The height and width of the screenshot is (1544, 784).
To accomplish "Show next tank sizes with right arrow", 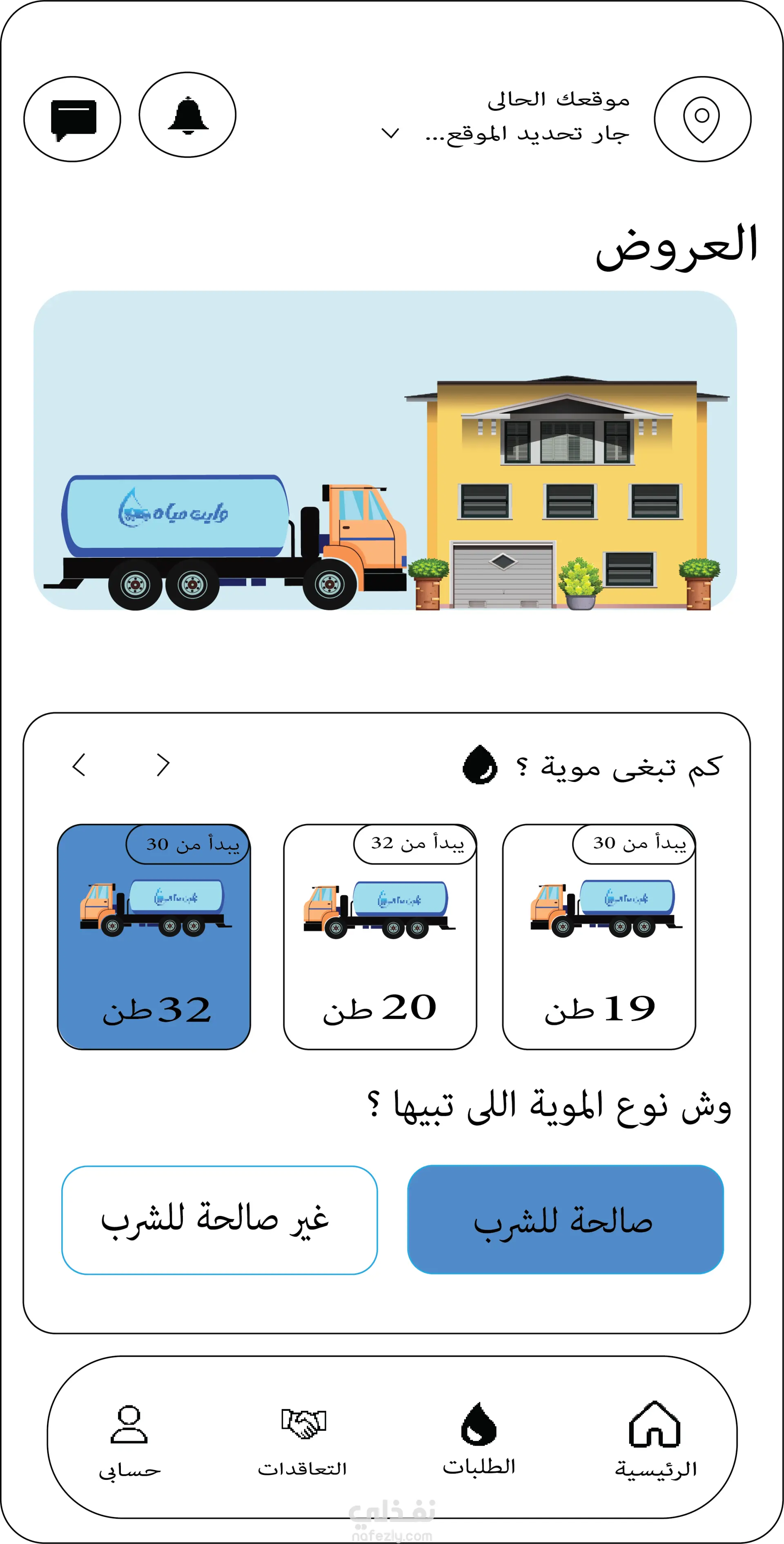I will click(163, 765).
